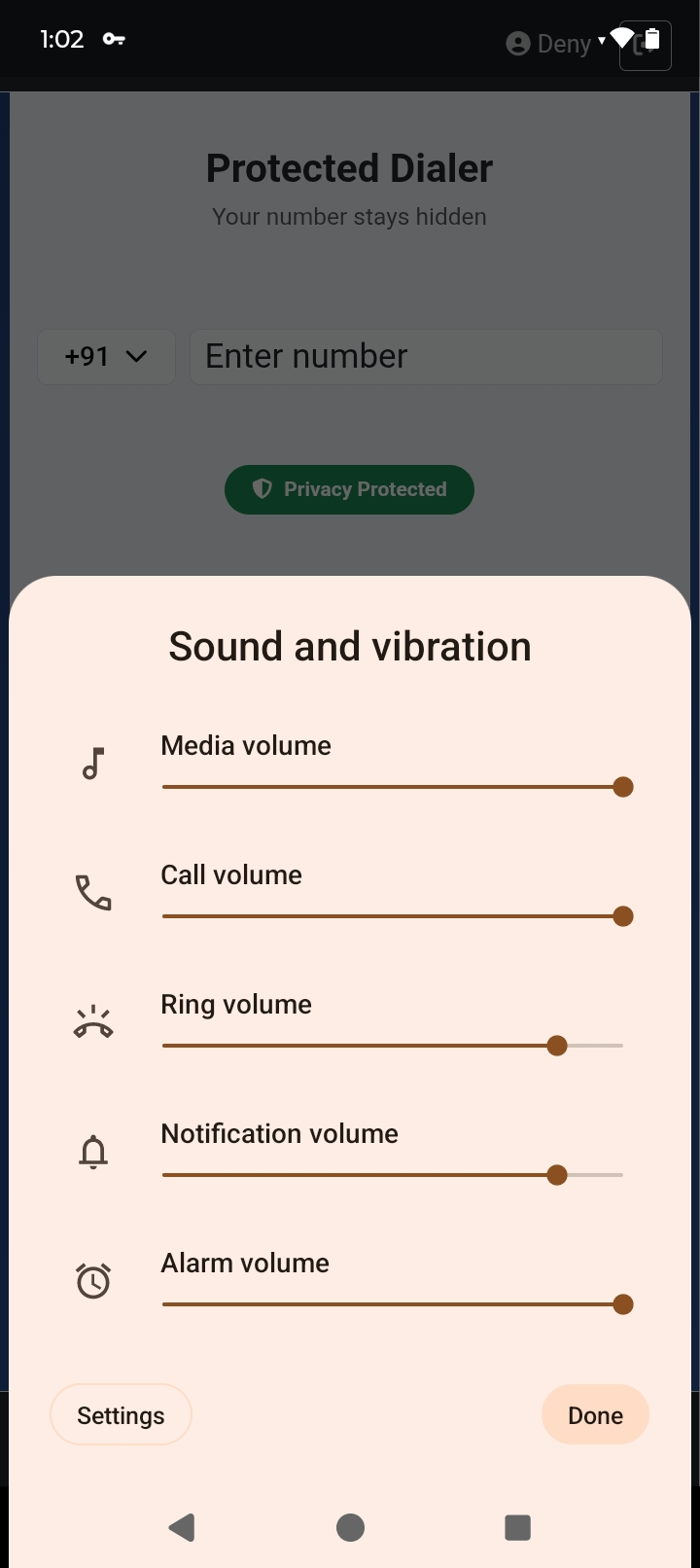Image resolution: width=700 pixels, height=1568 pixels.
Task: Go to the home screen
Action: (350, 1527)
